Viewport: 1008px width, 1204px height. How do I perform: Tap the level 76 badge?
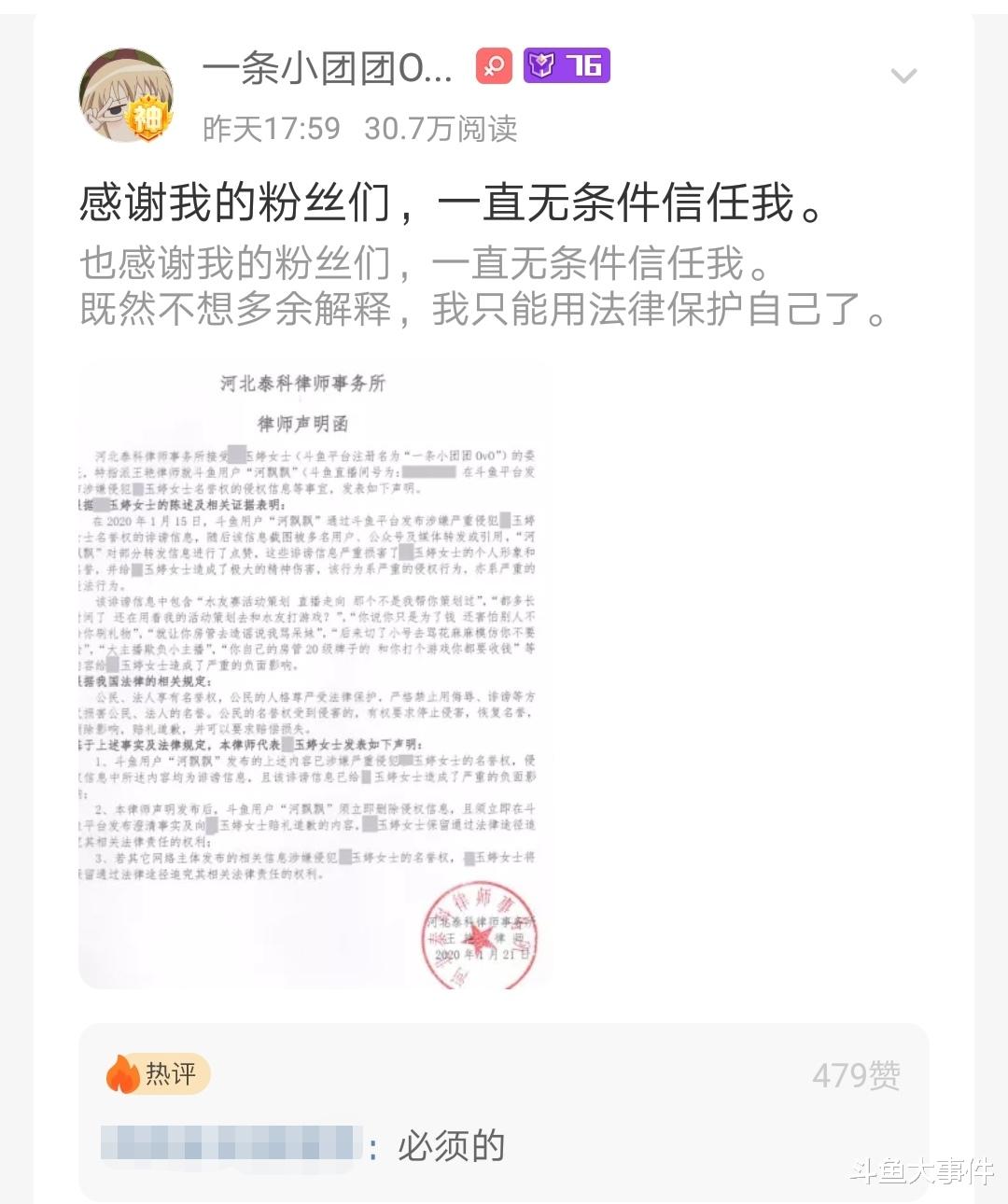(567, 65)
